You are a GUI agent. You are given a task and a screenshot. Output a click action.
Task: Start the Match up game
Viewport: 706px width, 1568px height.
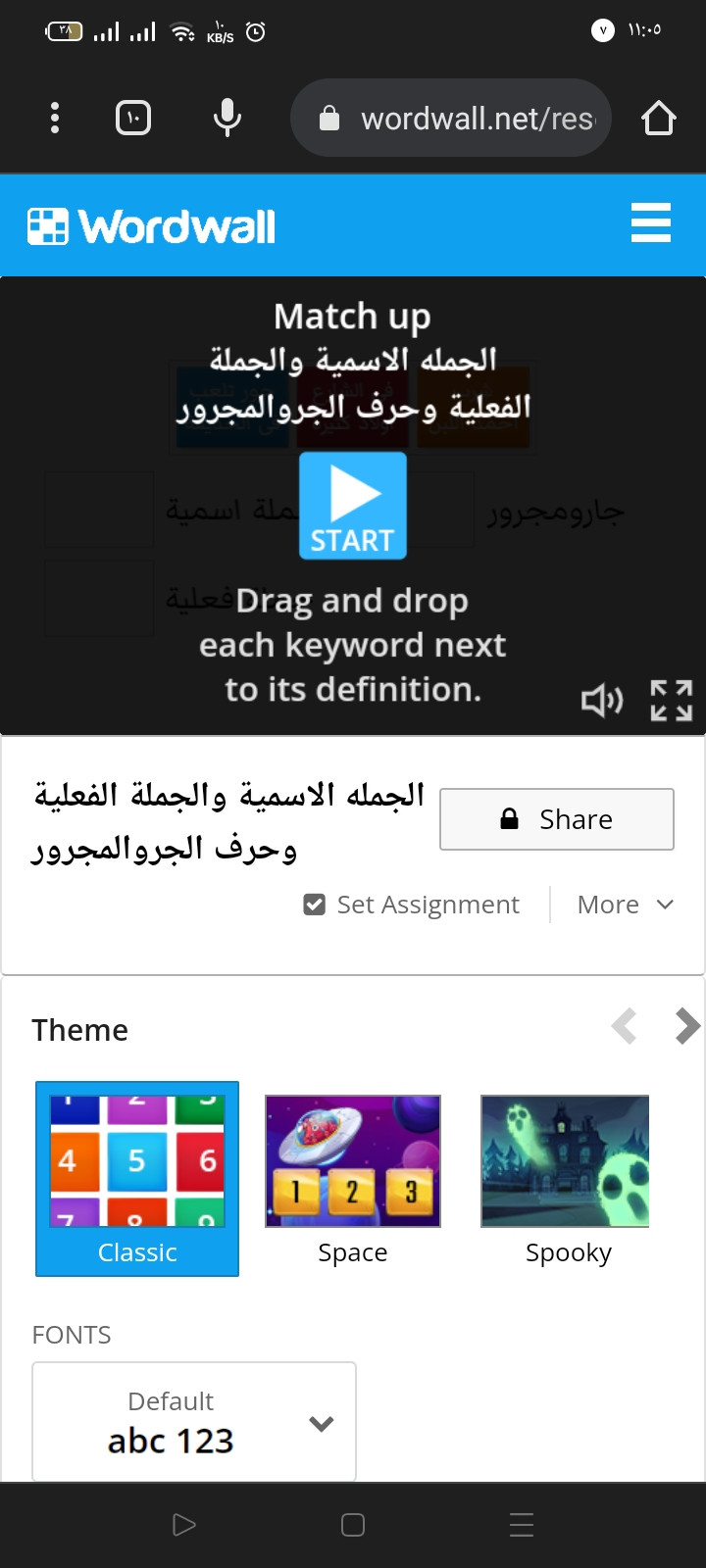pyautogui.click(x=353, y=506)
